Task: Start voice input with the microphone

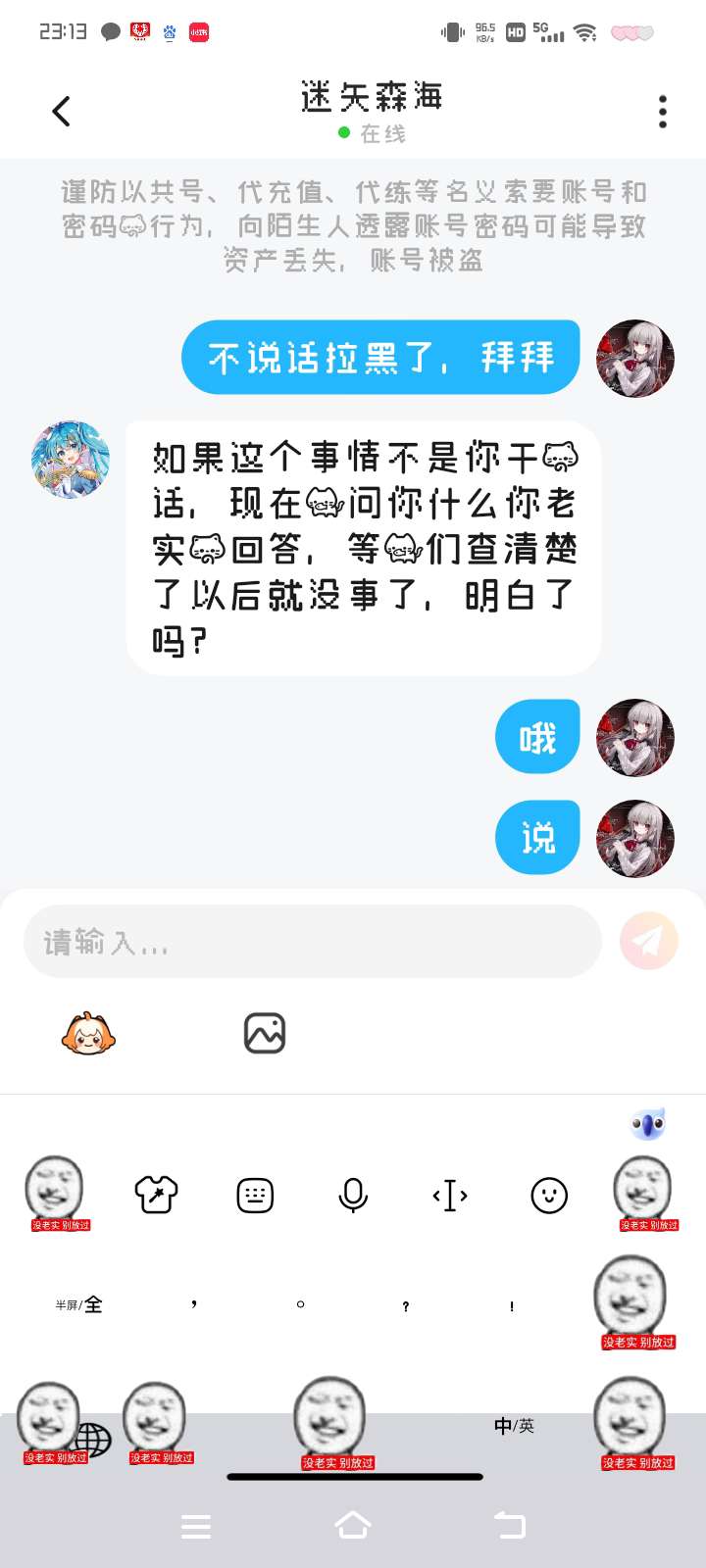Action: (353, 1196)
